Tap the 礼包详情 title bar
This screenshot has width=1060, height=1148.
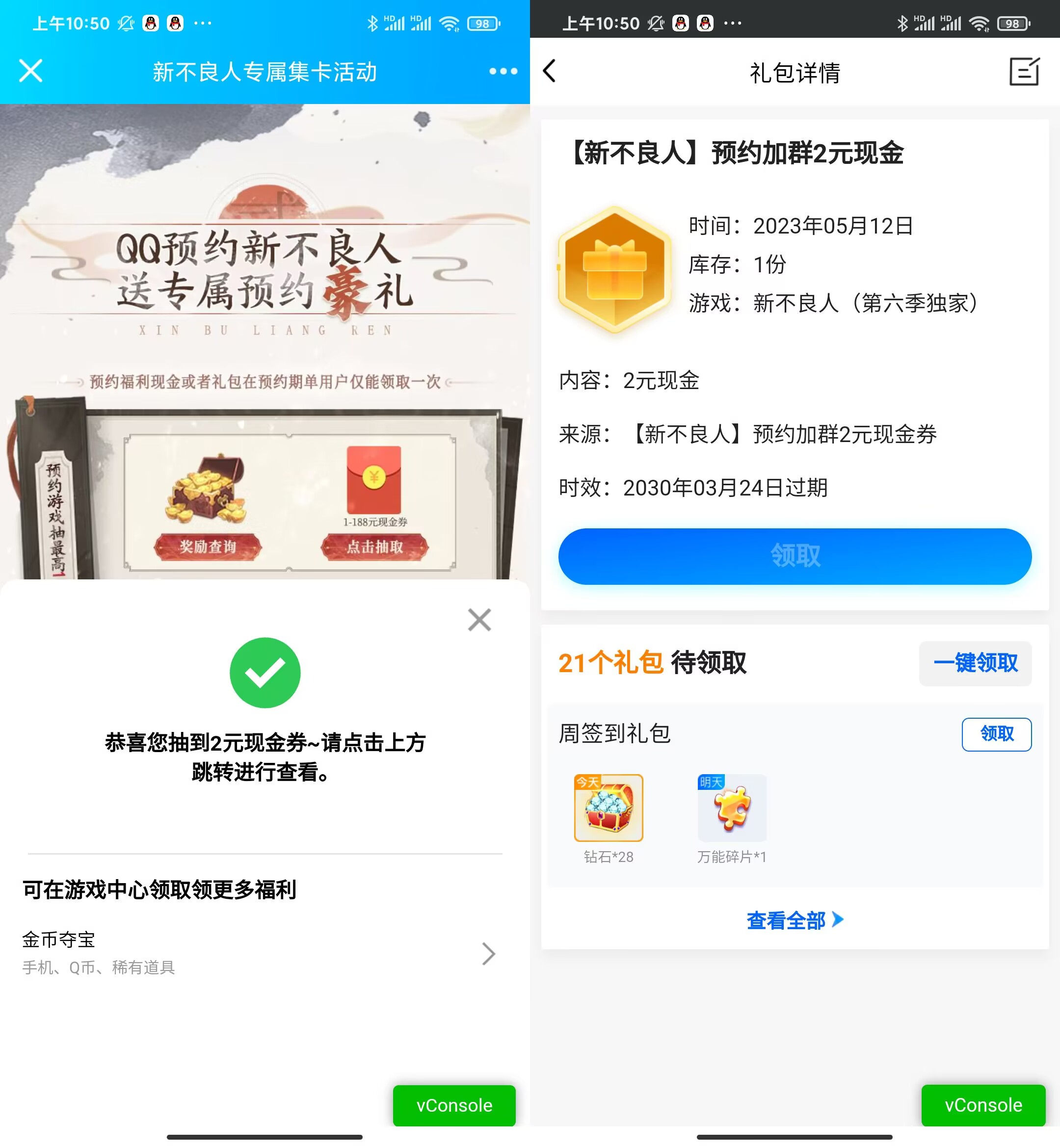click(795, 72)
